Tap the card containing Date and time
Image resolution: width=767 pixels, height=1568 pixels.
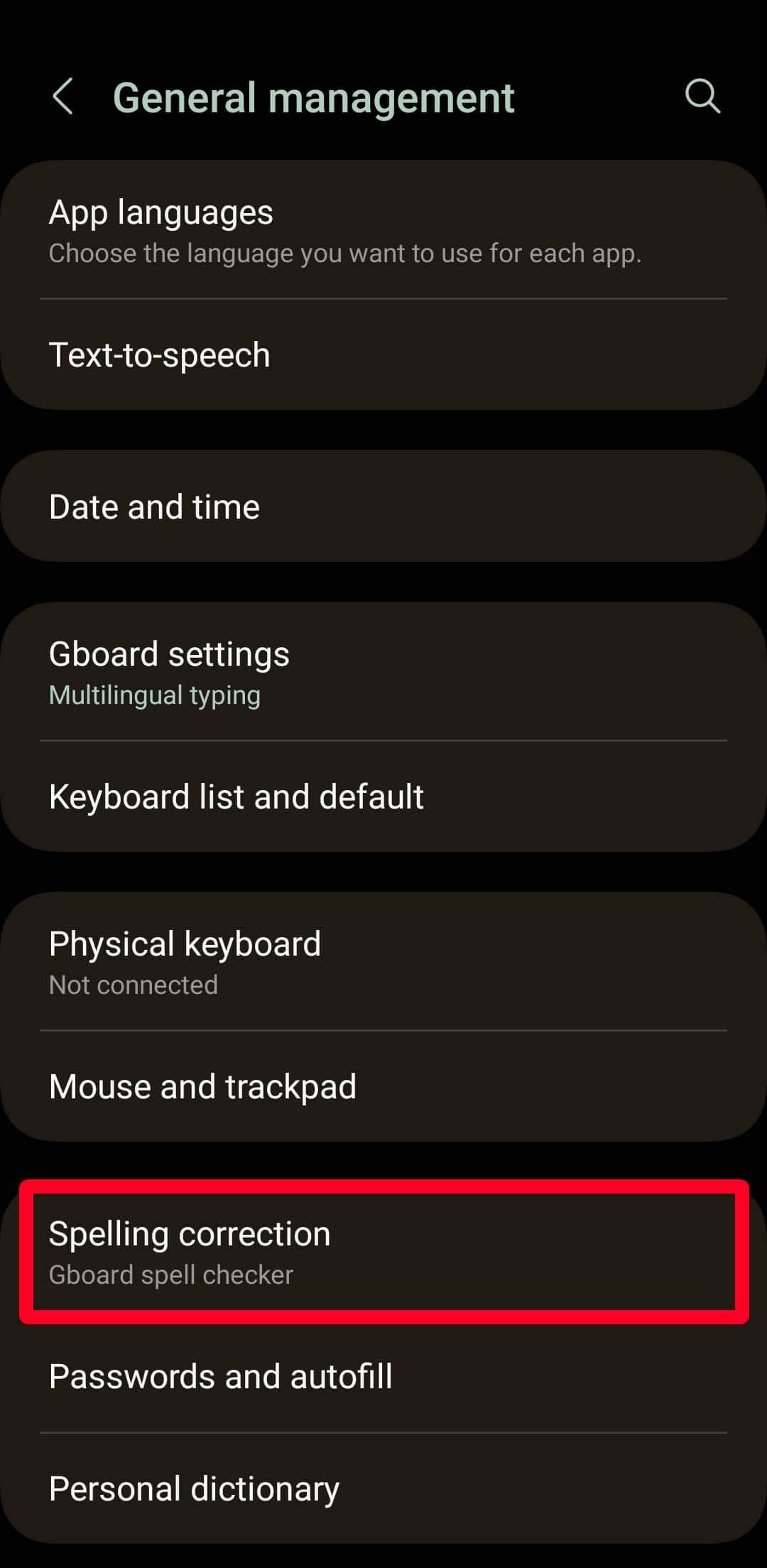pyautogui.click(x=383, y=505)
